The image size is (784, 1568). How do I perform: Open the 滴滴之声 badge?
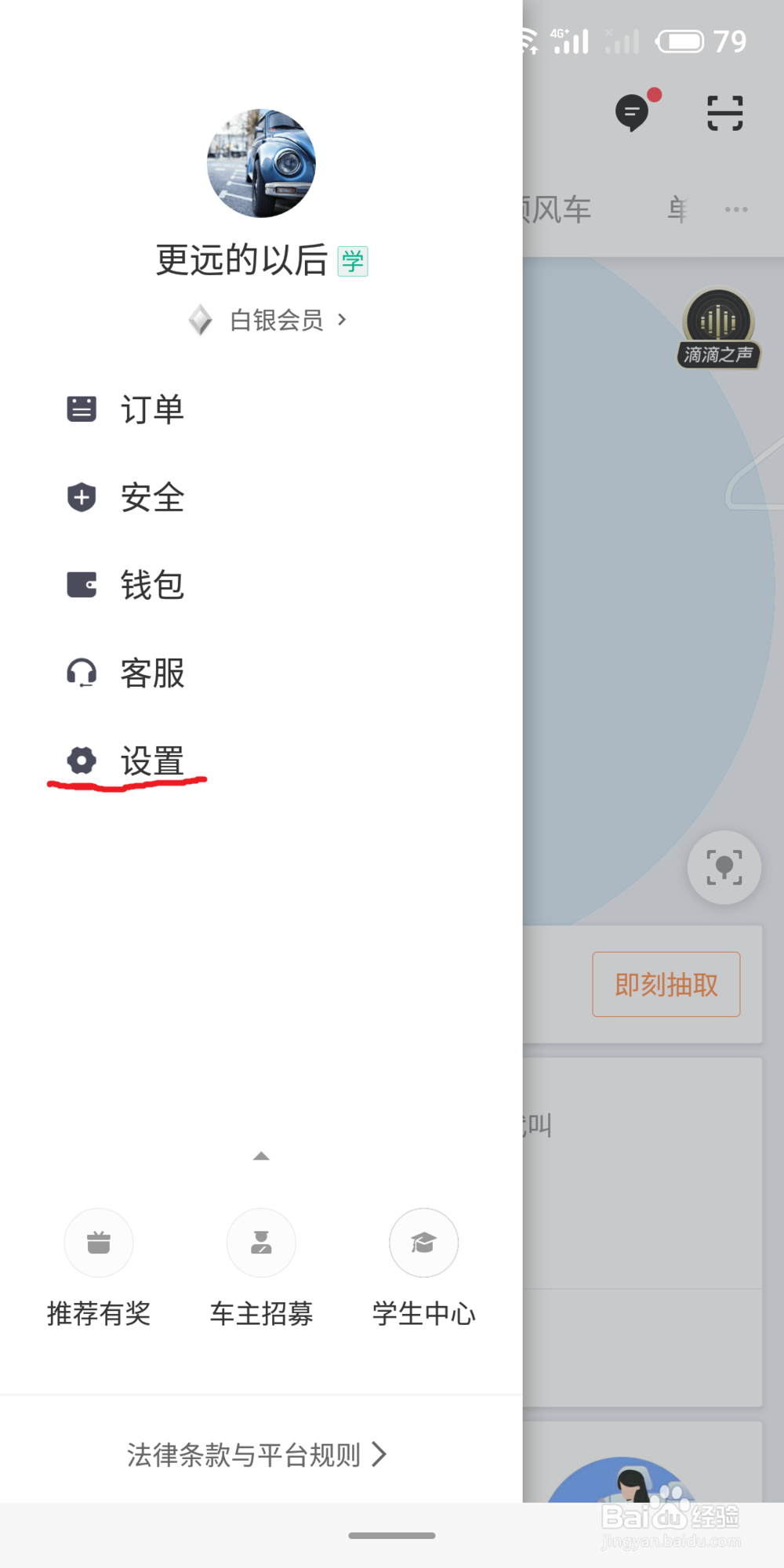pyautogui.click(x=717, y=325)
